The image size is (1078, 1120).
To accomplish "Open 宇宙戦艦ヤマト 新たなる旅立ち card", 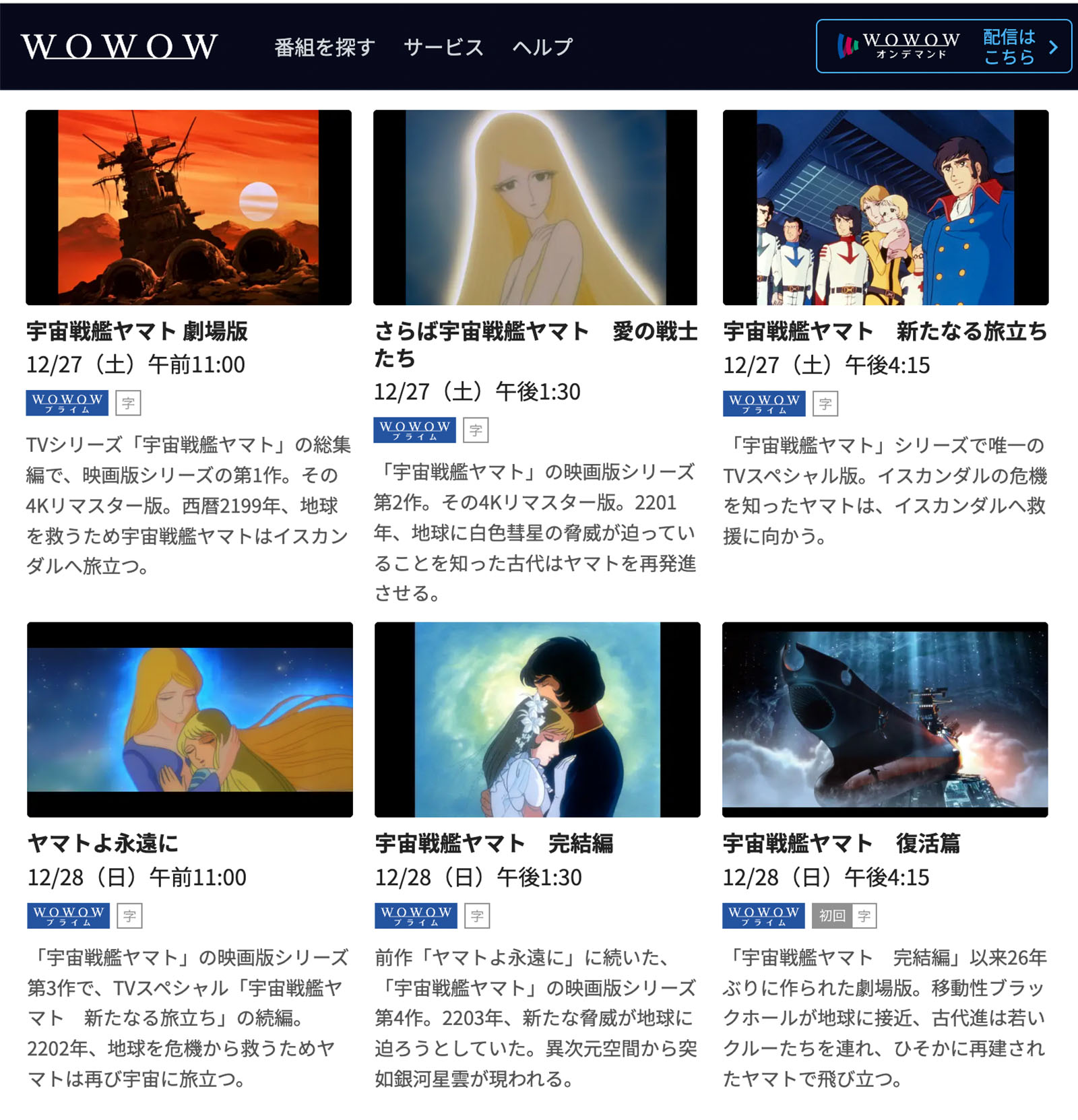I will coord(885,207).
